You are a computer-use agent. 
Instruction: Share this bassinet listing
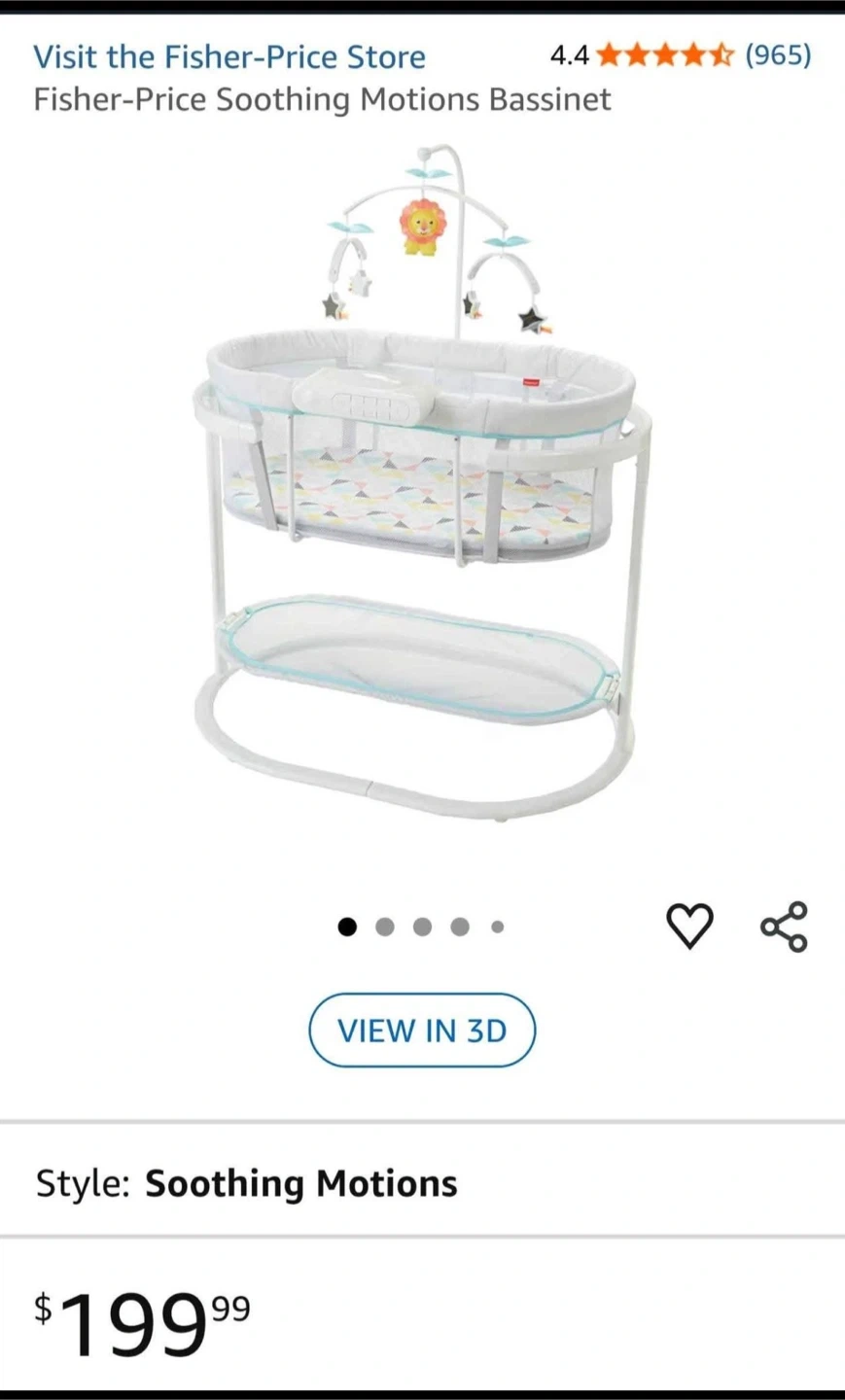[784, 927]
